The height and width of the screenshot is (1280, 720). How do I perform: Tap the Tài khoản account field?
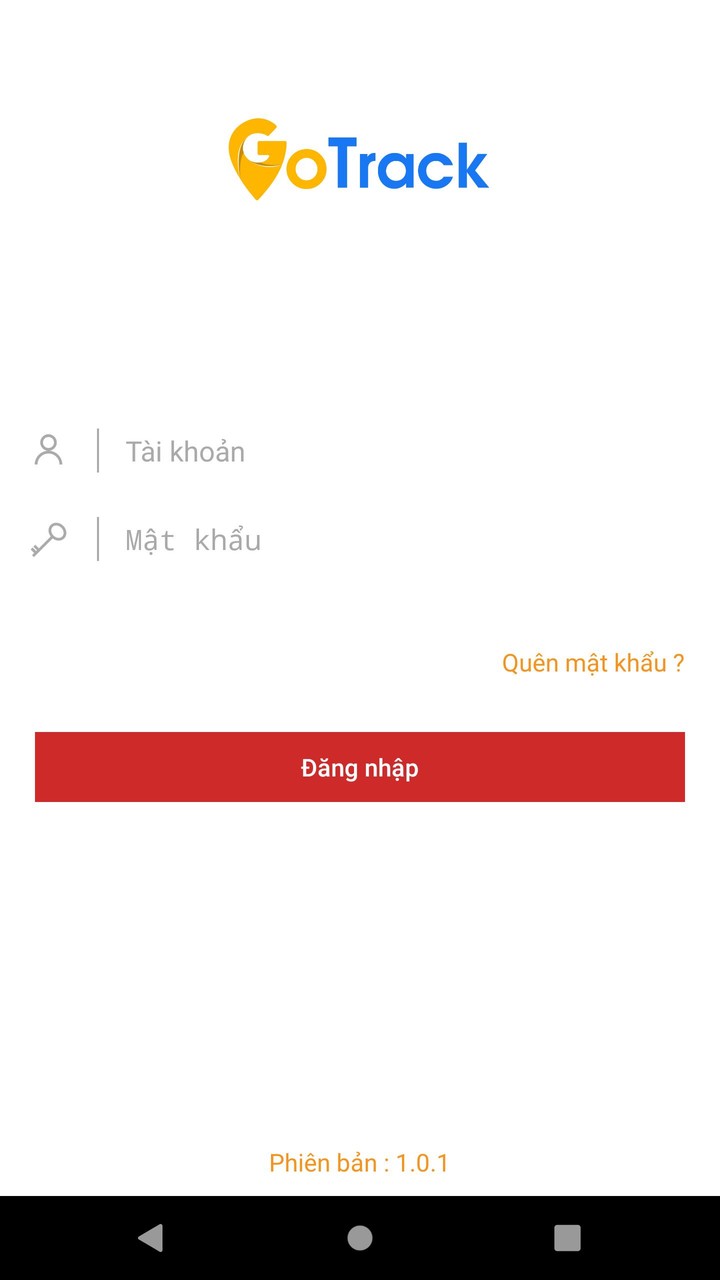point(400,451)
